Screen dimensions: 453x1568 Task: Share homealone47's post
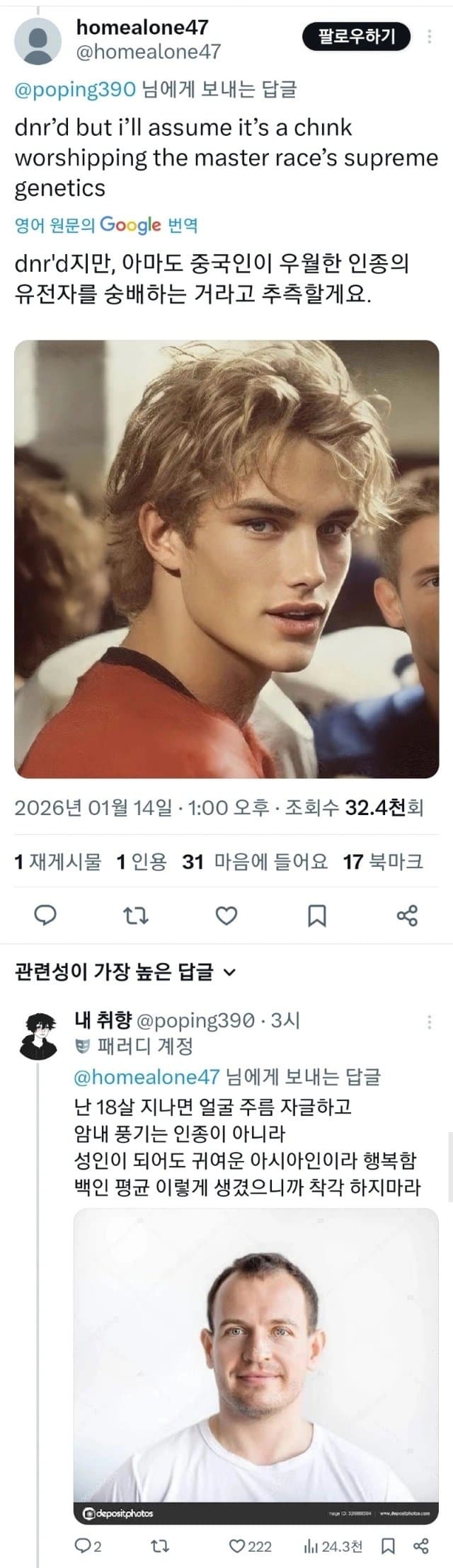point(408,916)
